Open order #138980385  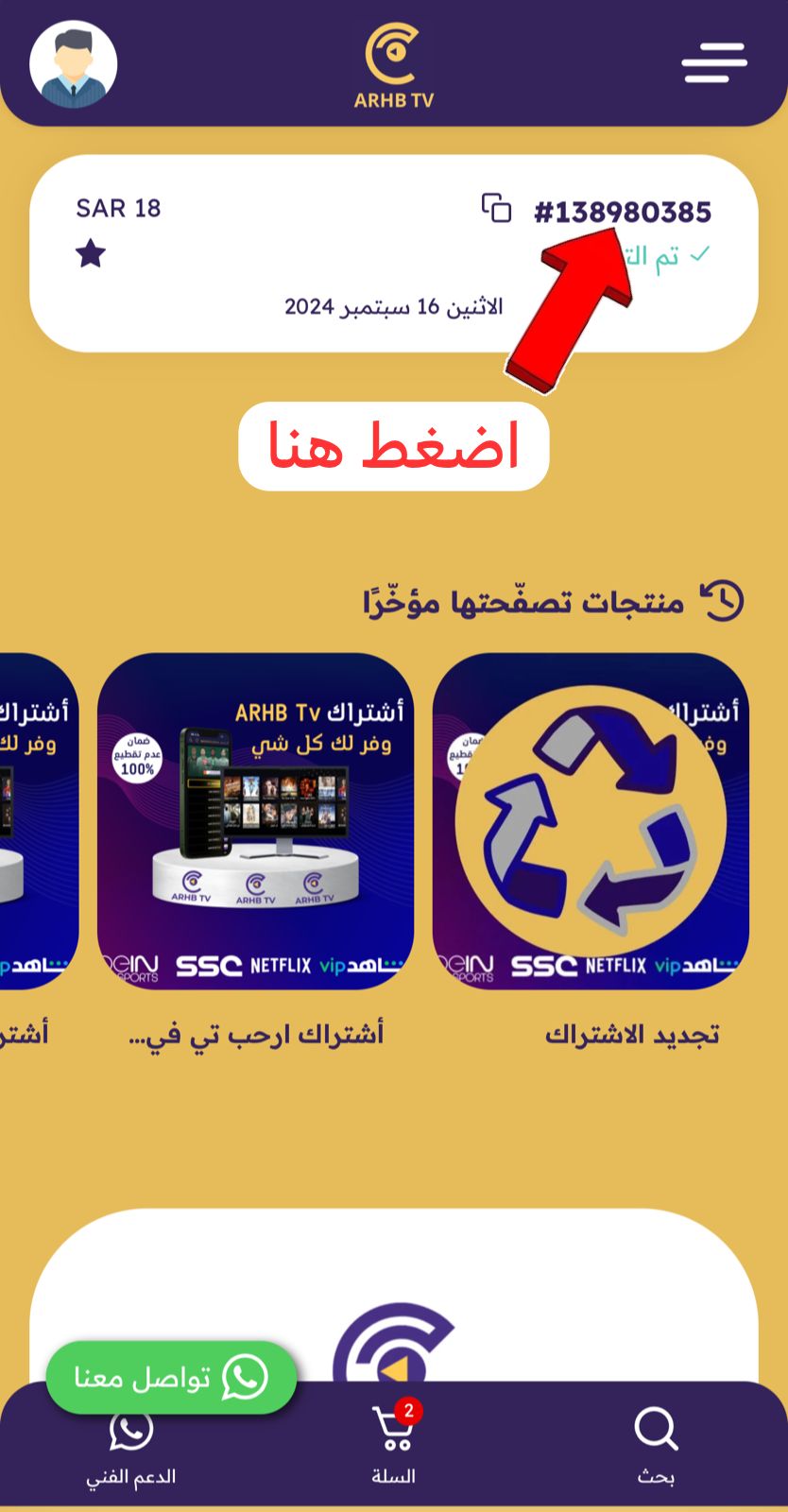coord(622,212)
